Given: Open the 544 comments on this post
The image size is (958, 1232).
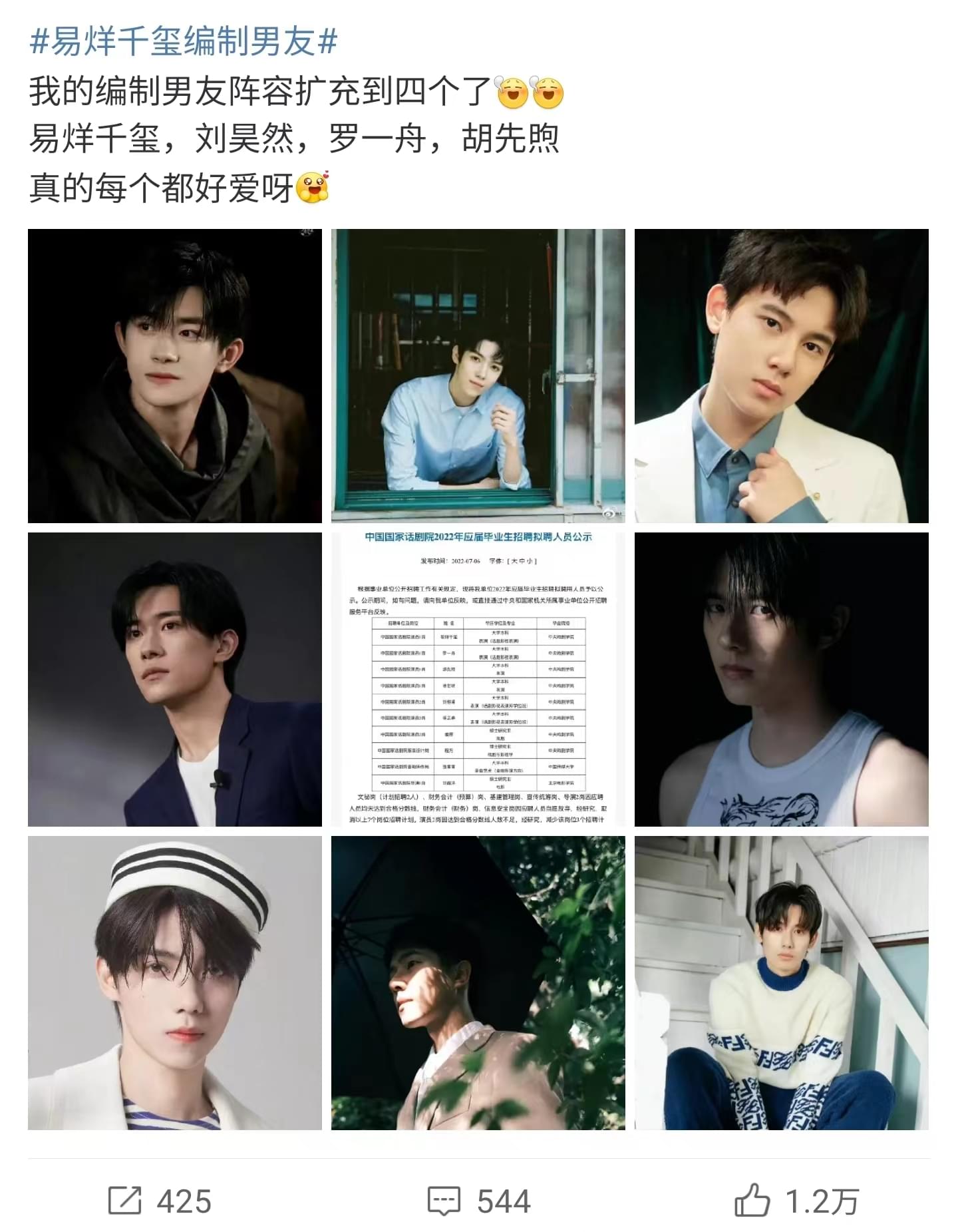Looking at the screenshot, I should (479, 1201).
